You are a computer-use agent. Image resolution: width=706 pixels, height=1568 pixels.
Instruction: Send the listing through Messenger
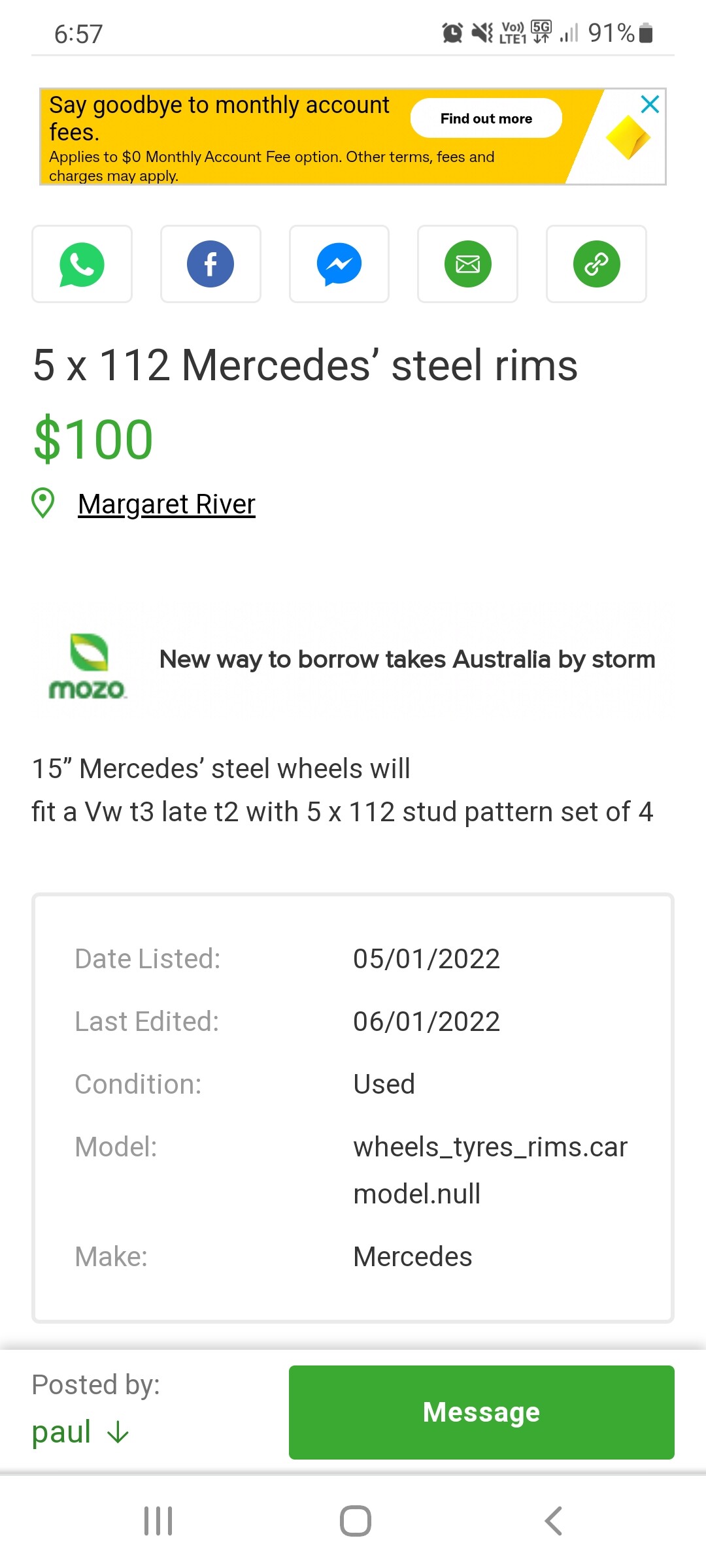pyautogui.click(x=339, y=264)
